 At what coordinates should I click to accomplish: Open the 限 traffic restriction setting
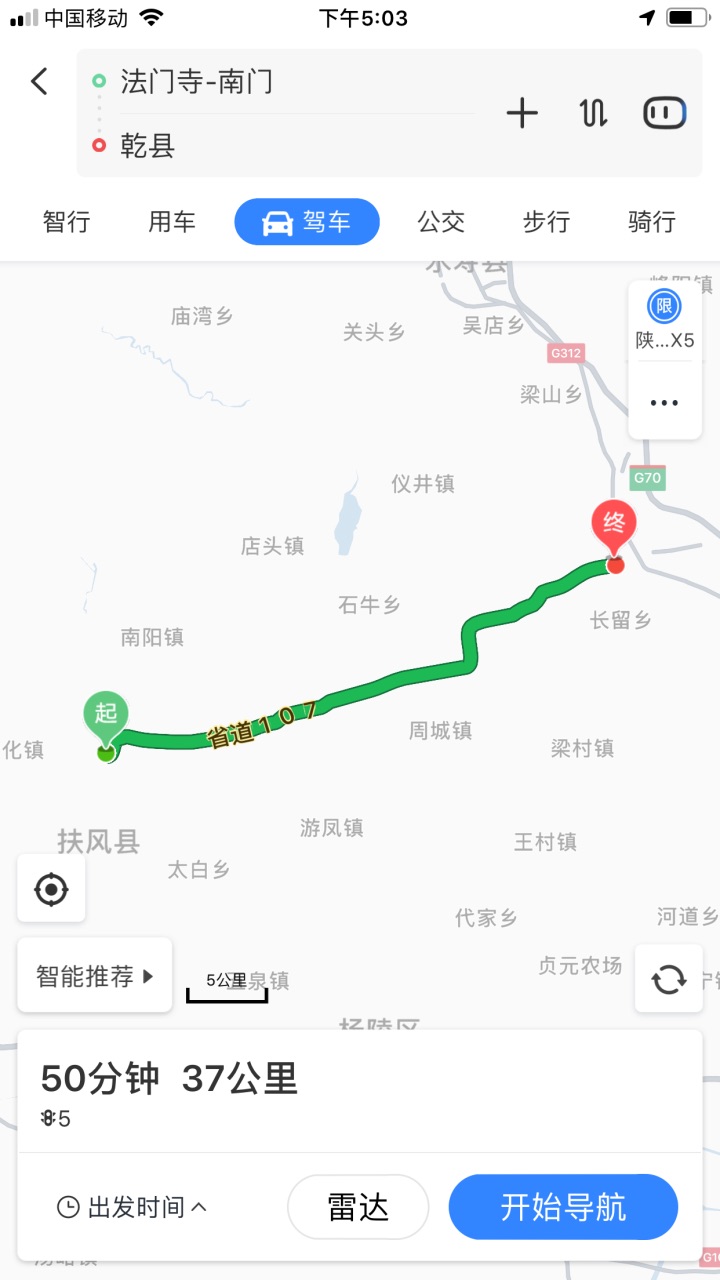pos(664,320)
